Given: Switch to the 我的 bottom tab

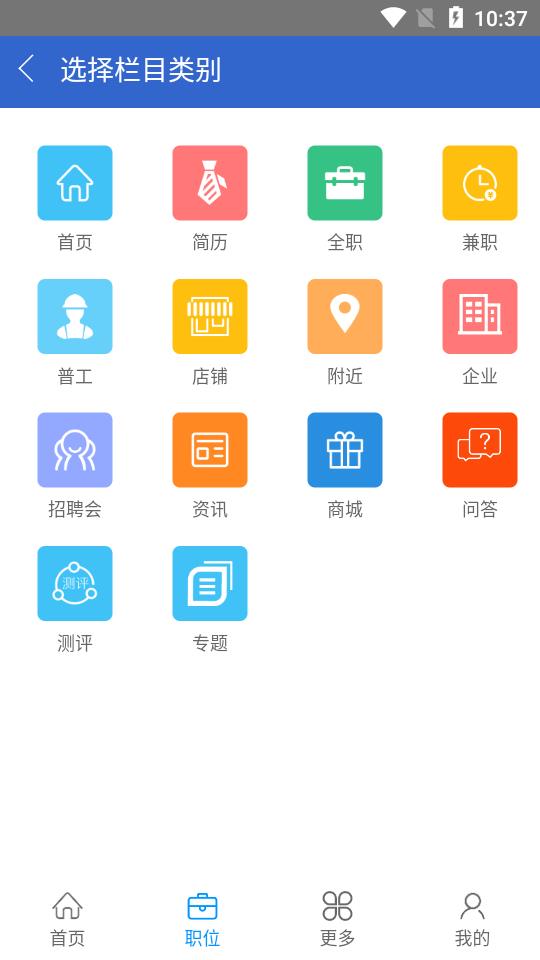Looking at the screenshot, I should click(472, 920).
